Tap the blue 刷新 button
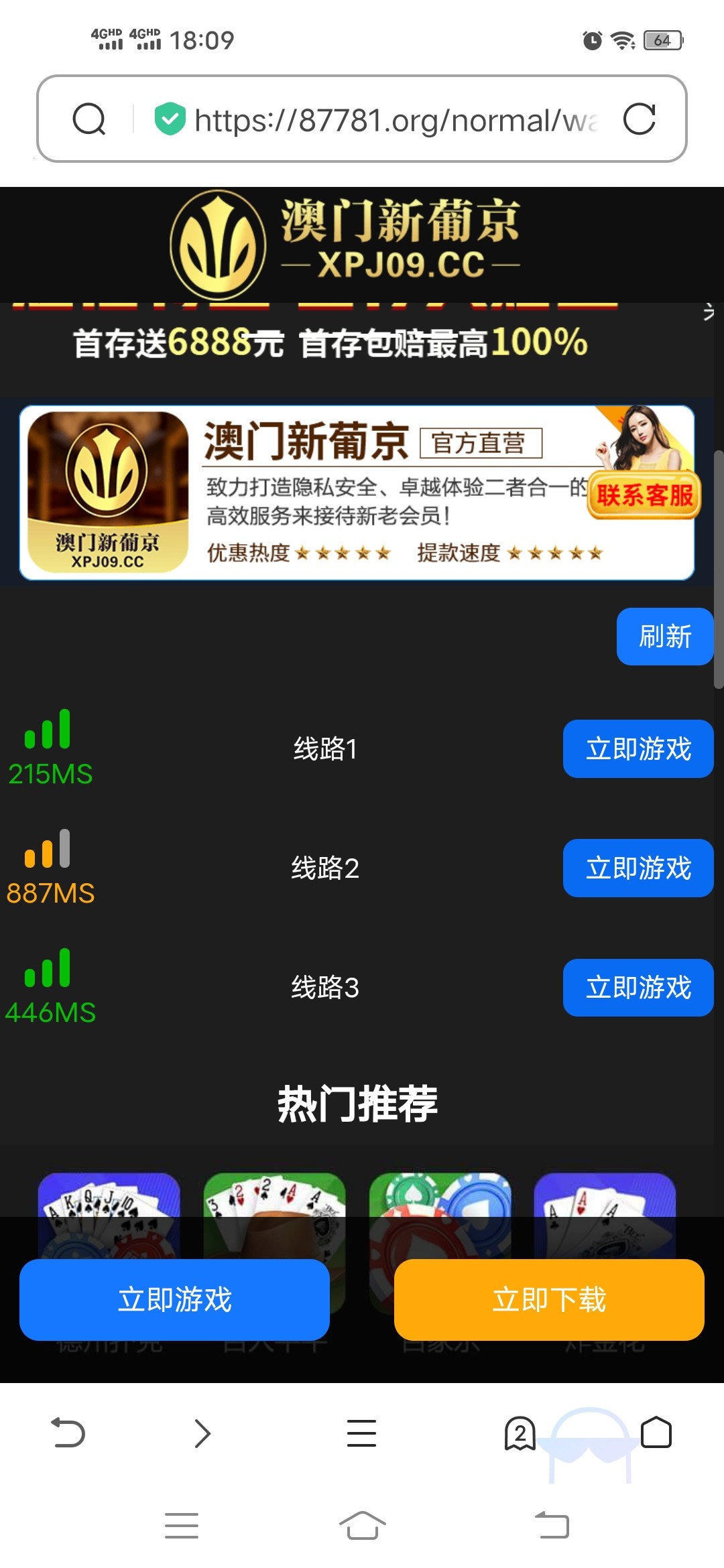This screenshot has height=1568, width=724. point(664,637)
